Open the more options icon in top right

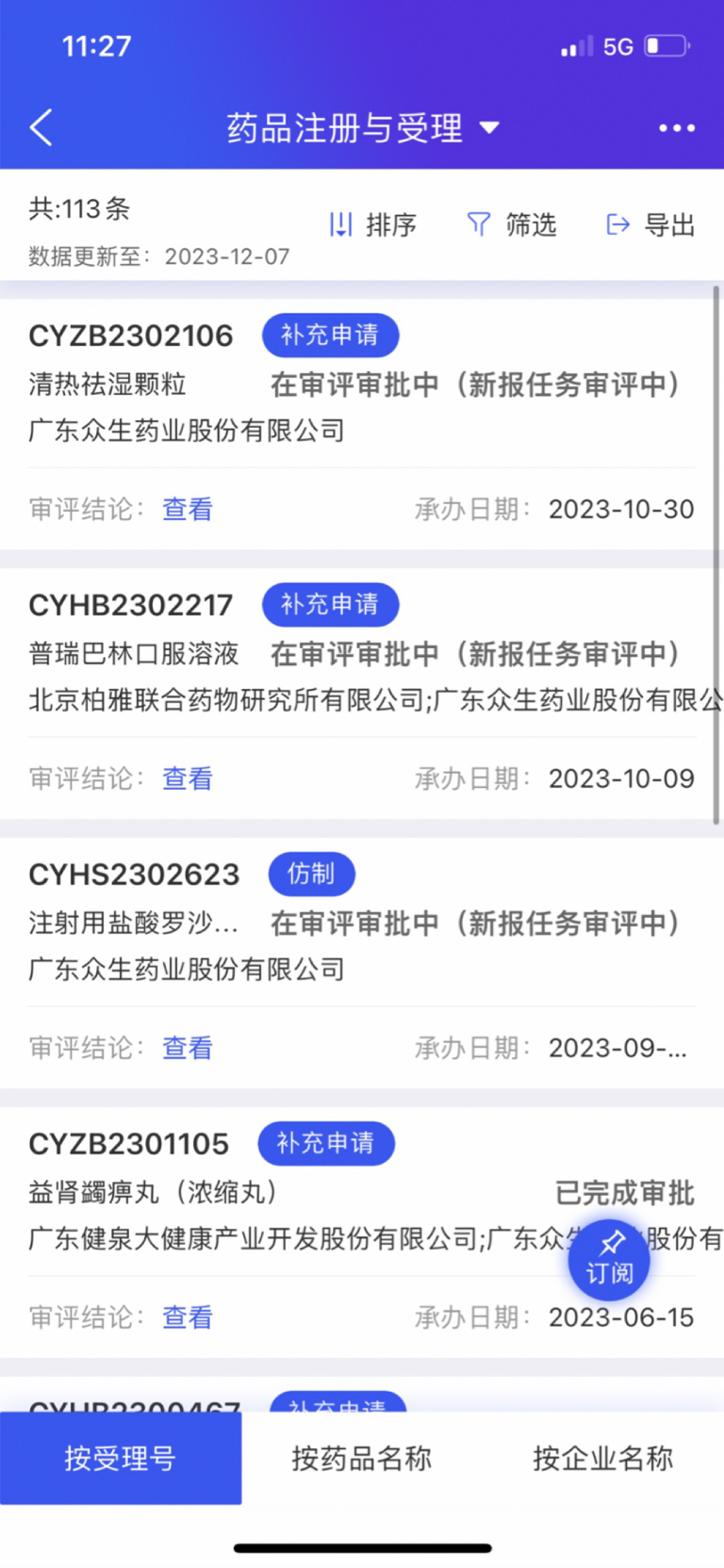[676, 127]
